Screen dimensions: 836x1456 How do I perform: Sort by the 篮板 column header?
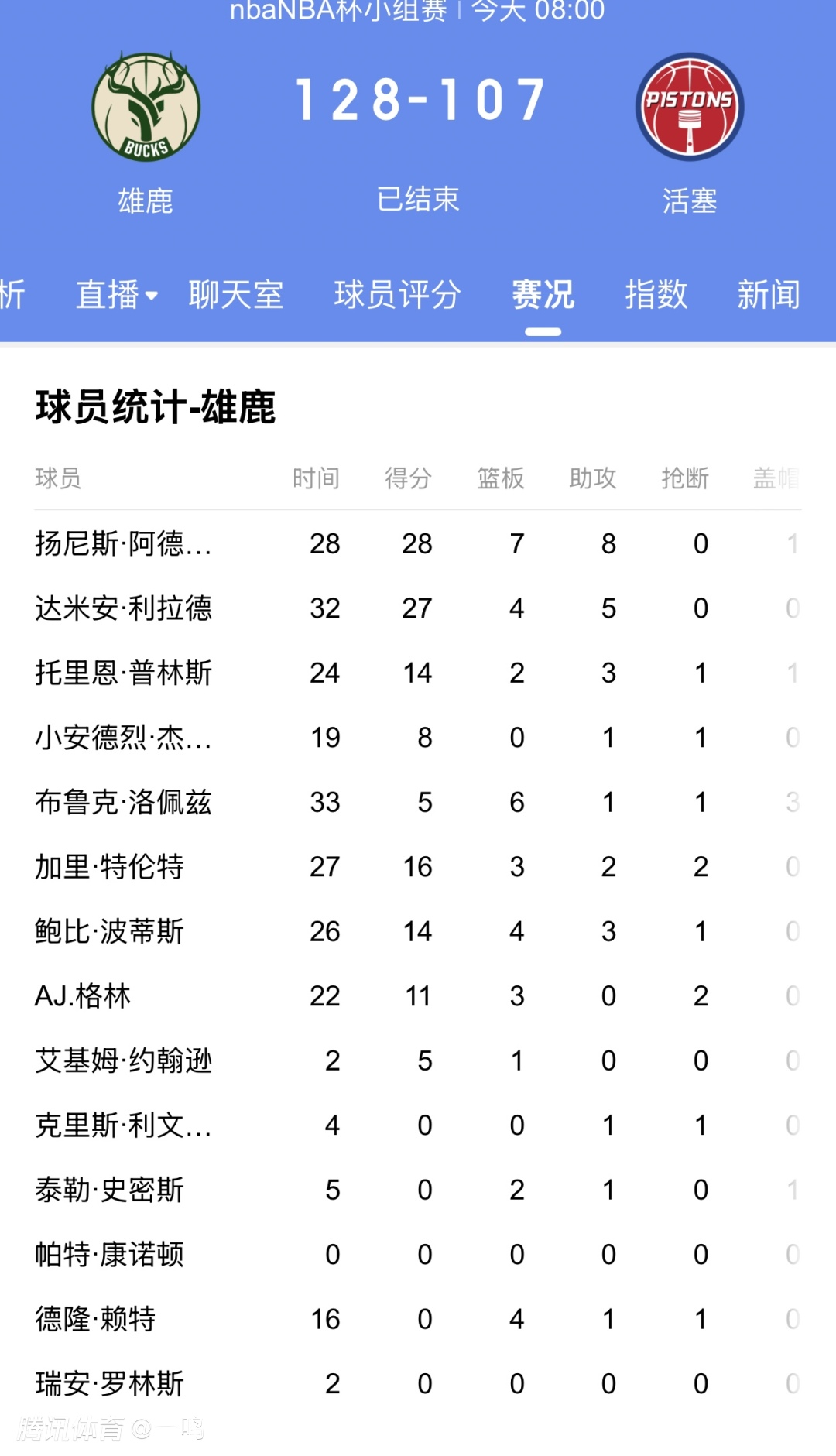[x=499, y=478]
